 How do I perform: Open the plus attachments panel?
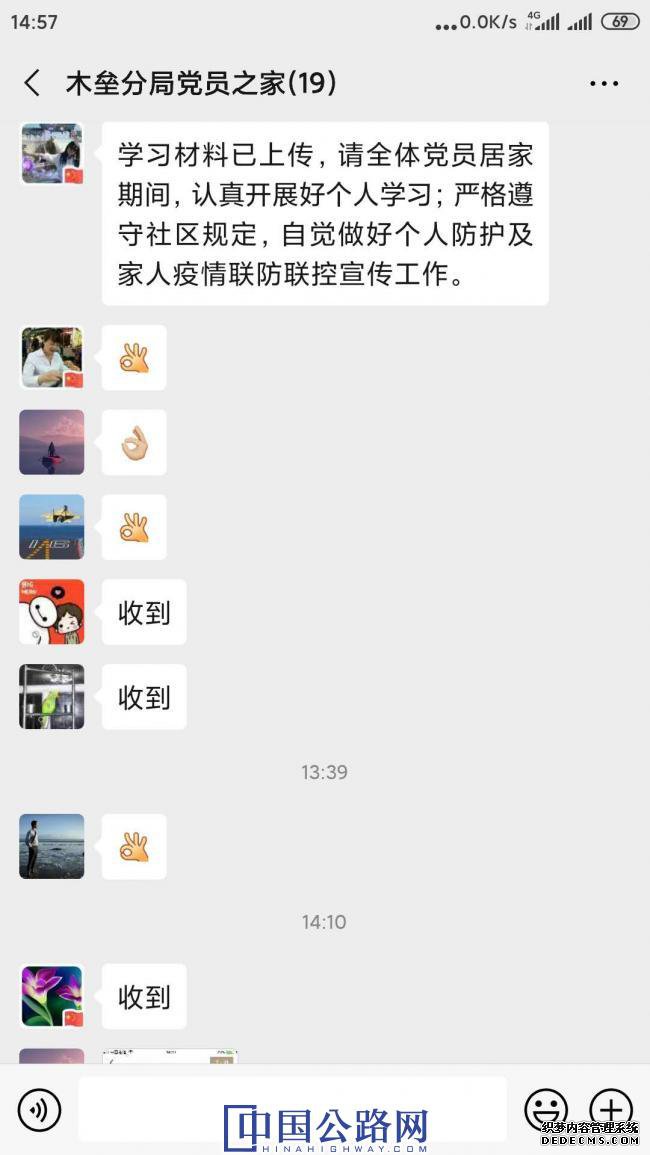point(611,1109)
